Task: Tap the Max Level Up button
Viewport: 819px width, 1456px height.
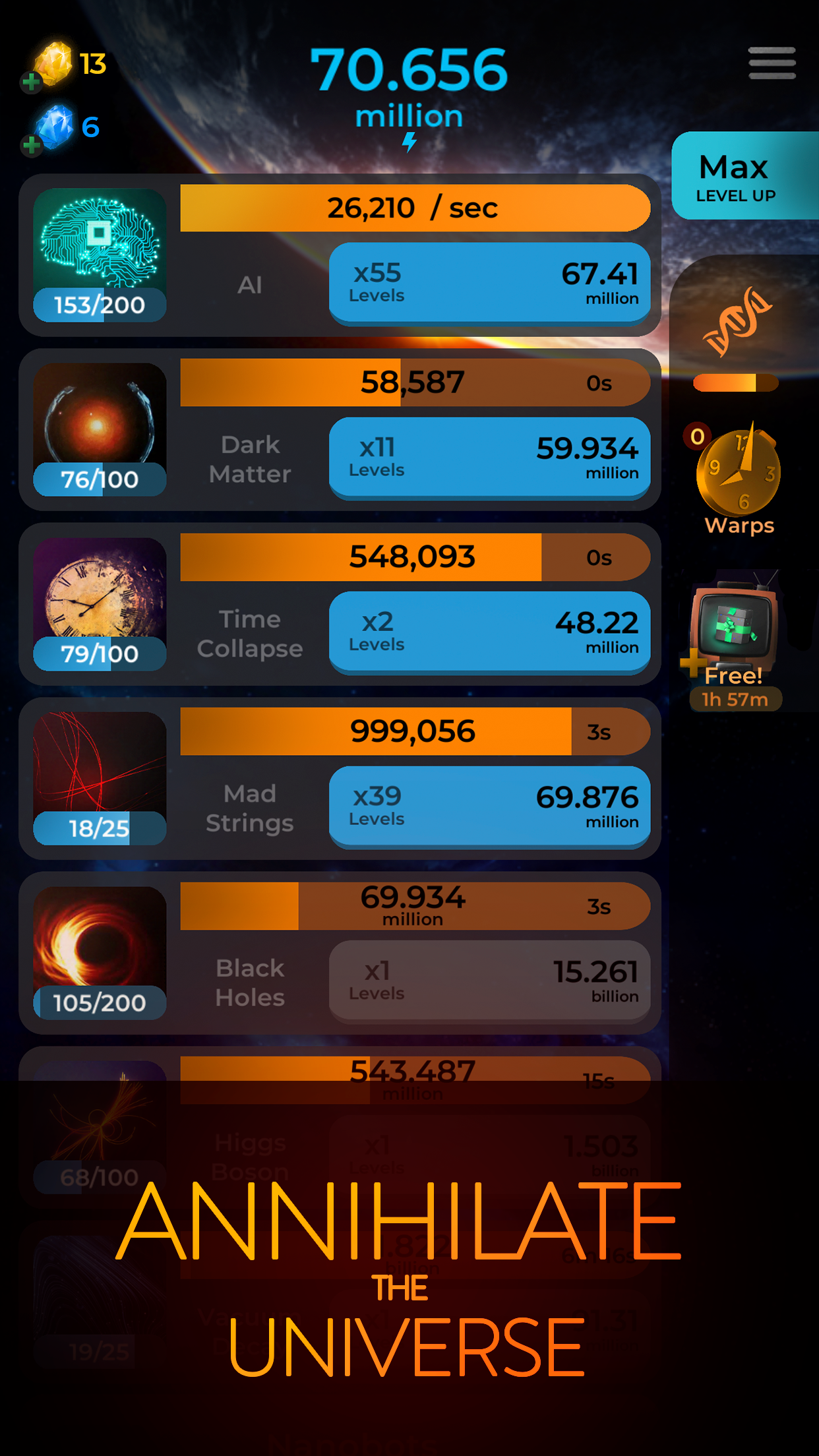Action: point(745,175)
